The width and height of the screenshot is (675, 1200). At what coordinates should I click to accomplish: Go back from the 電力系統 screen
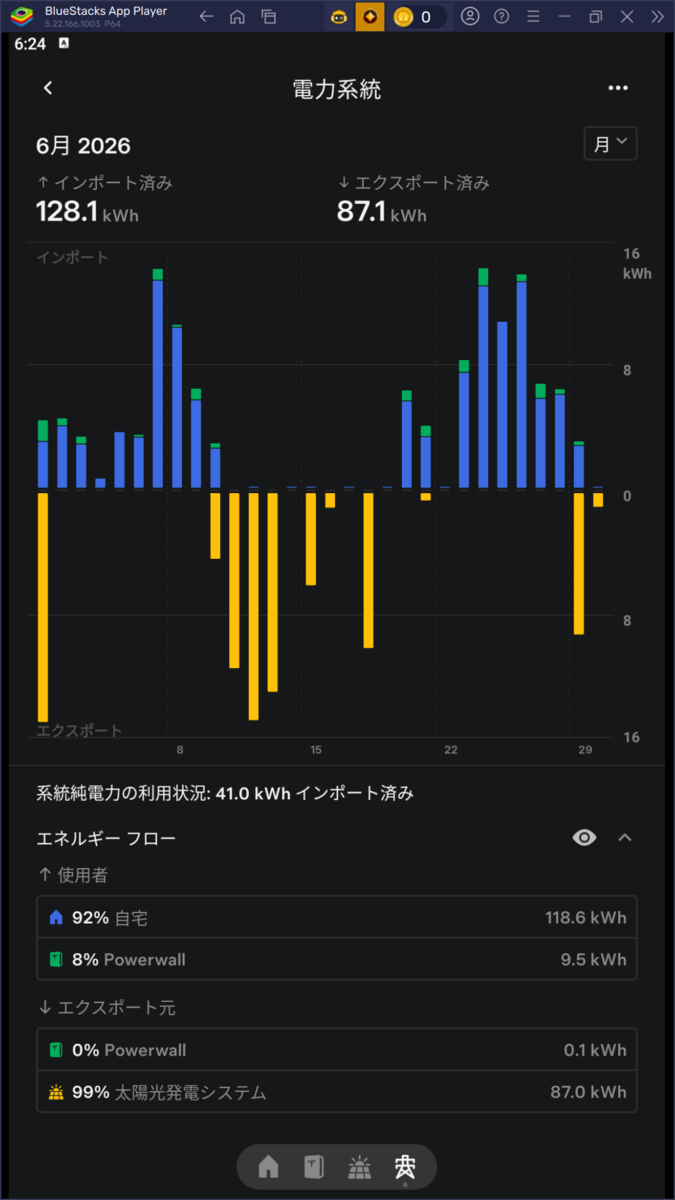click(48, 88)
